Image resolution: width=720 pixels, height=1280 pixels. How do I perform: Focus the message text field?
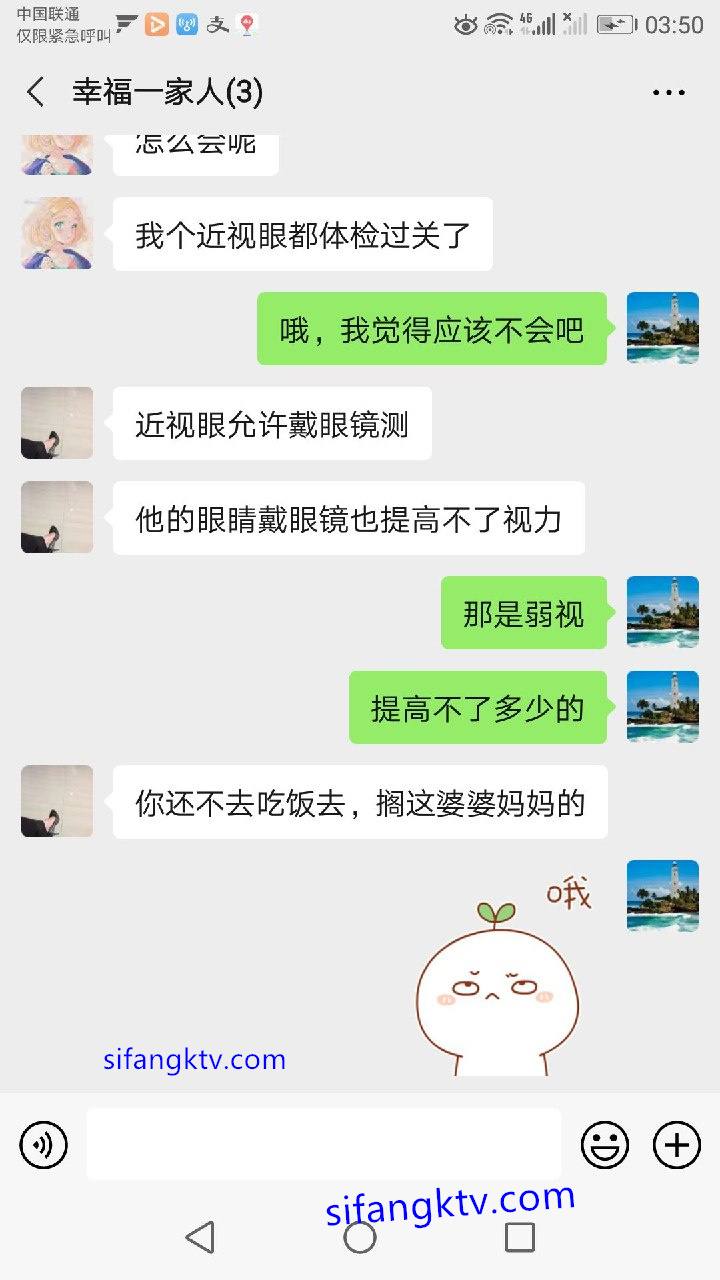323,1144
